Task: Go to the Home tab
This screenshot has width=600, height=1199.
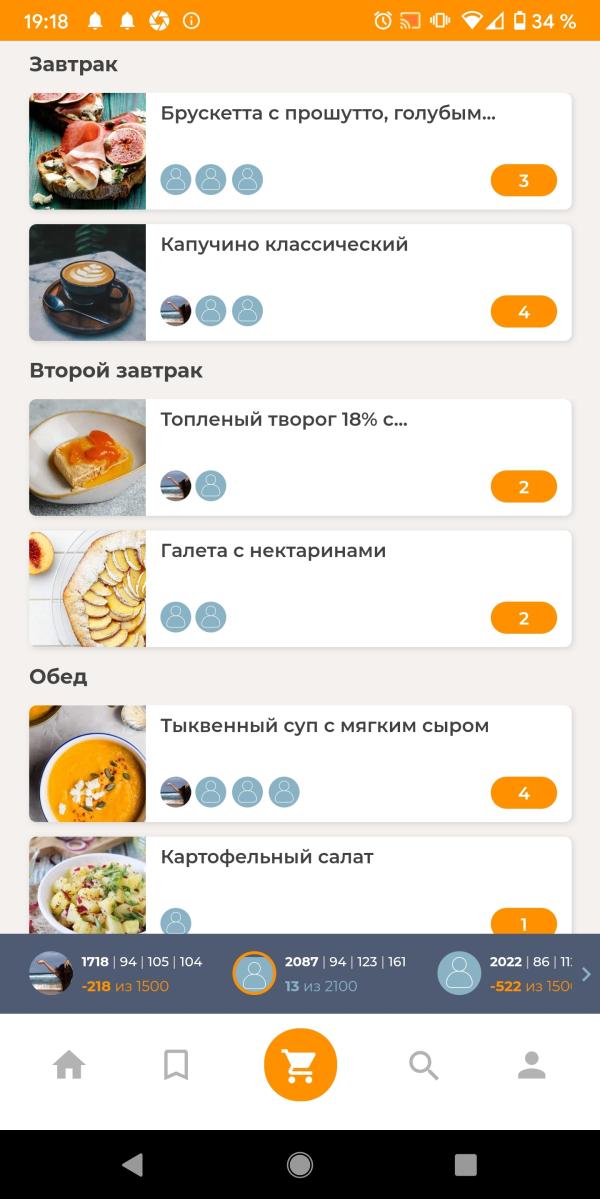Action: 69,1065
